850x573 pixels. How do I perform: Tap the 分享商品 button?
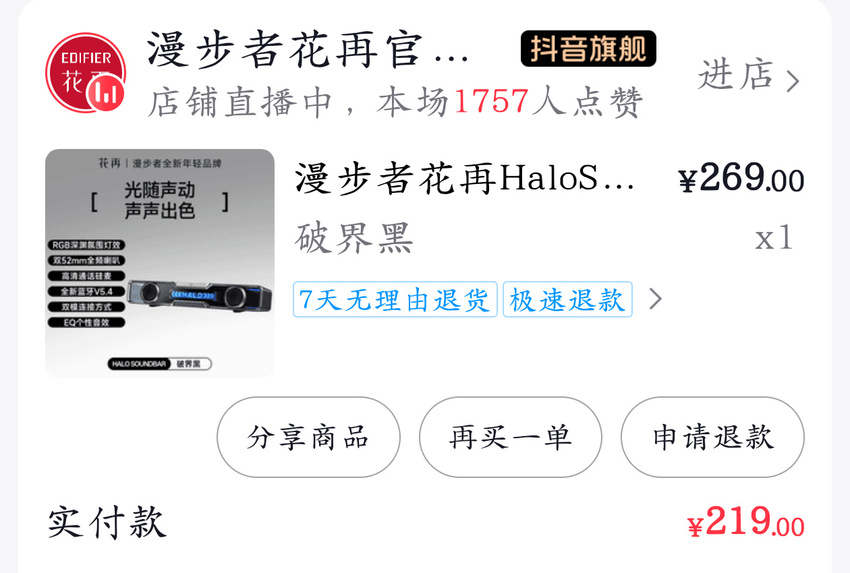point(308,437)
